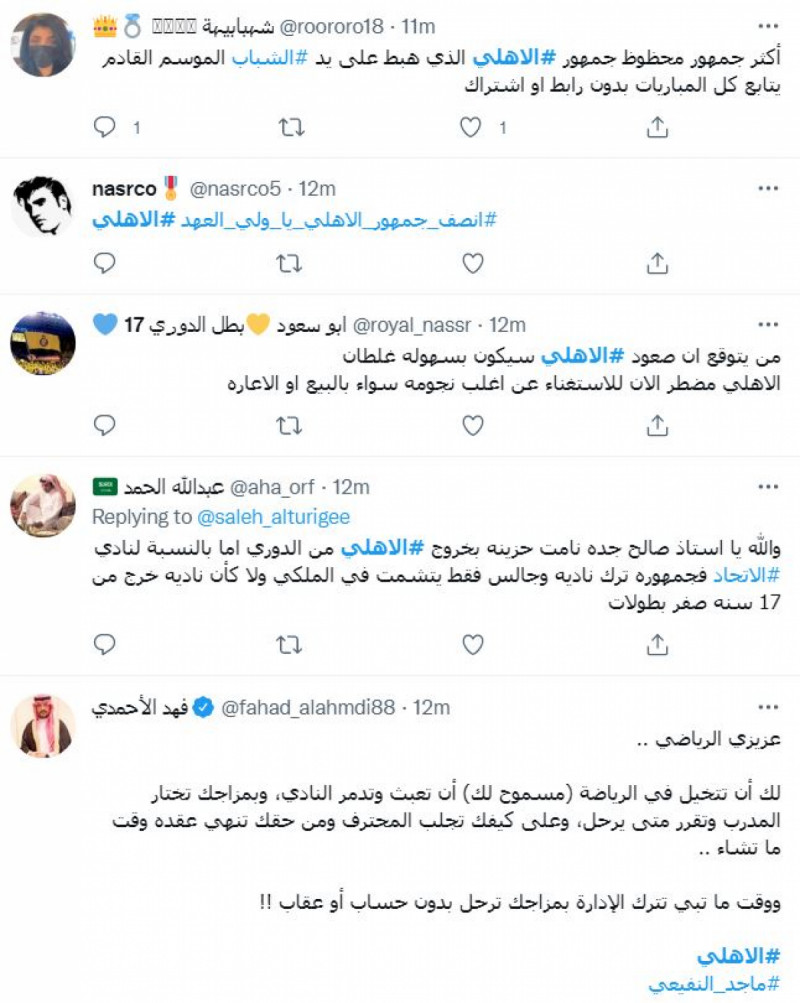Like roororo18's tweet
Viewport: 800px width, 1003px height.
tap(471, 127)
